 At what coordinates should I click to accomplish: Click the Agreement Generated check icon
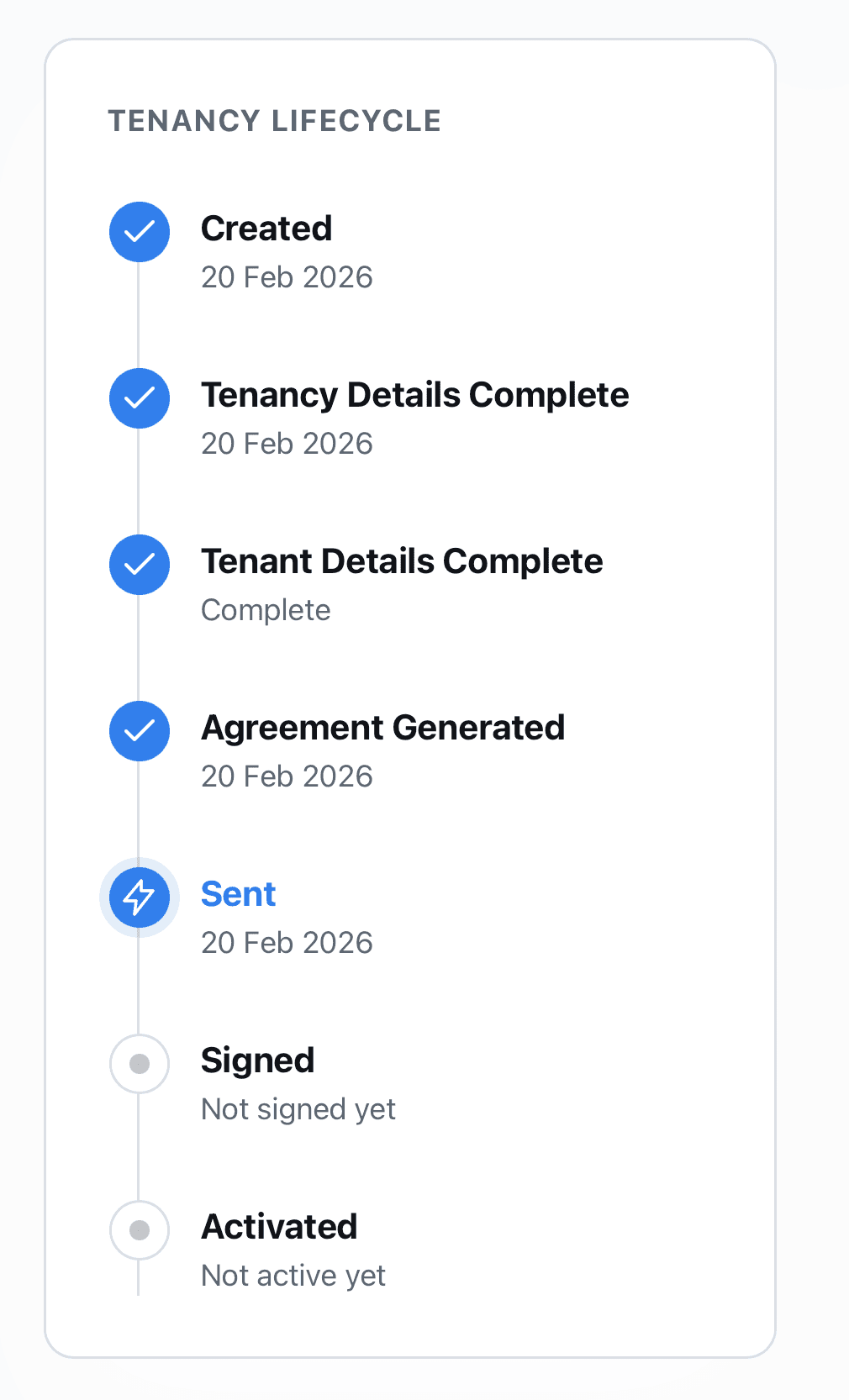(x=139, y=731)
